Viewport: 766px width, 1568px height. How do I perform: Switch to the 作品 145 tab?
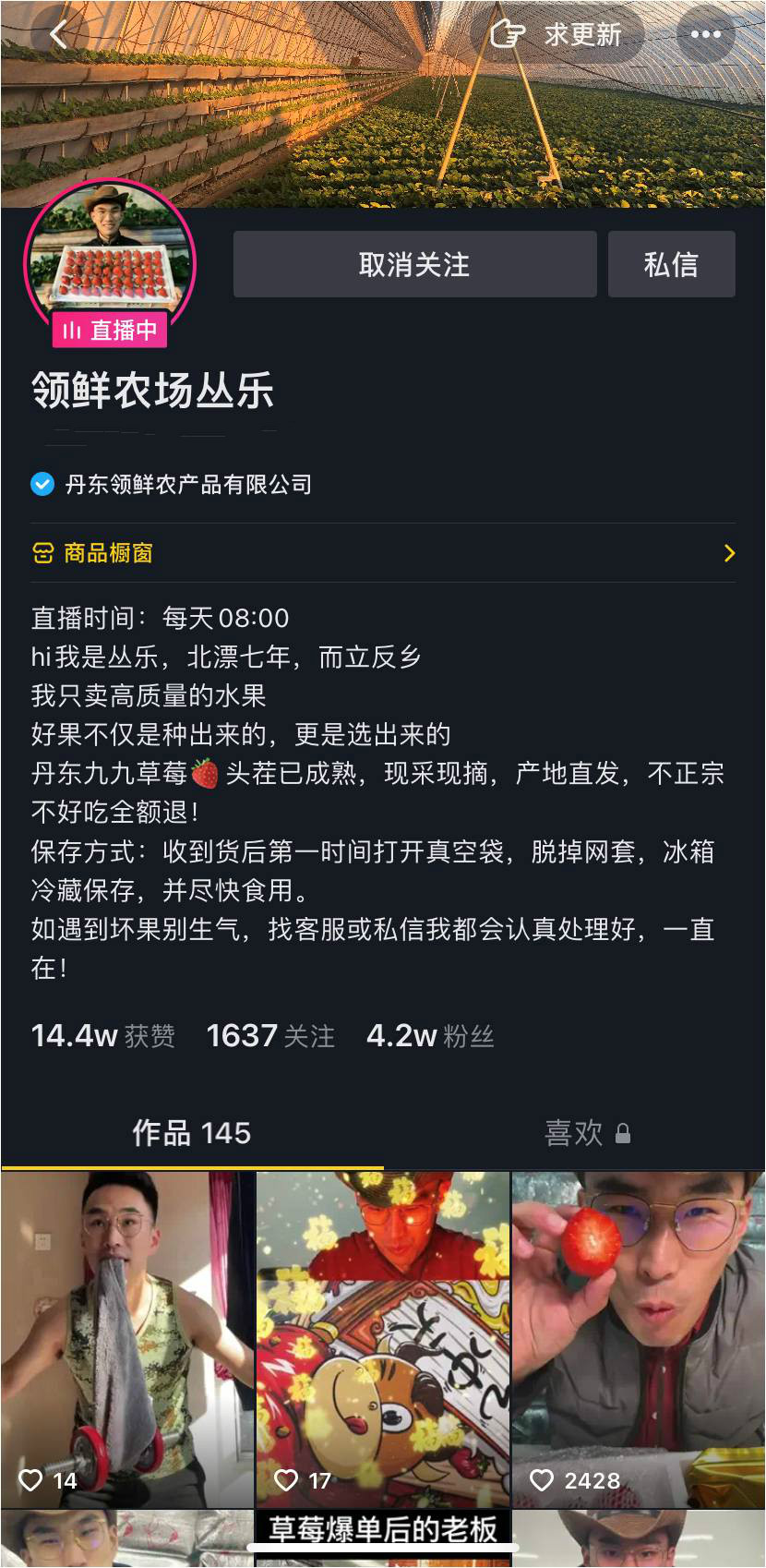[x=191, y=1133]
